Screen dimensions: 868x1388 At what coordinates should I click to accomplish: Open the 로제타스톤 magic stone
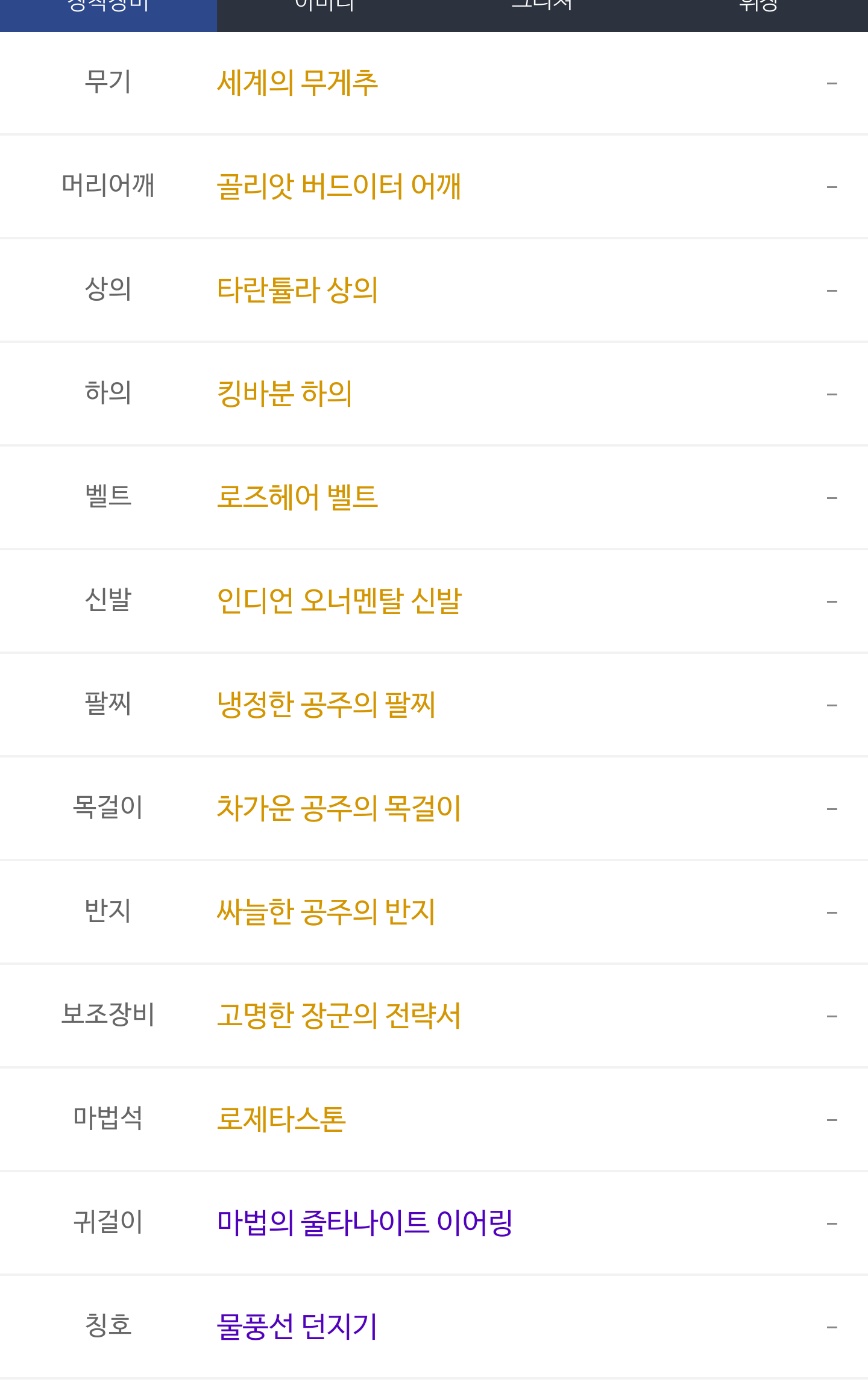(x=281, y=1119)
